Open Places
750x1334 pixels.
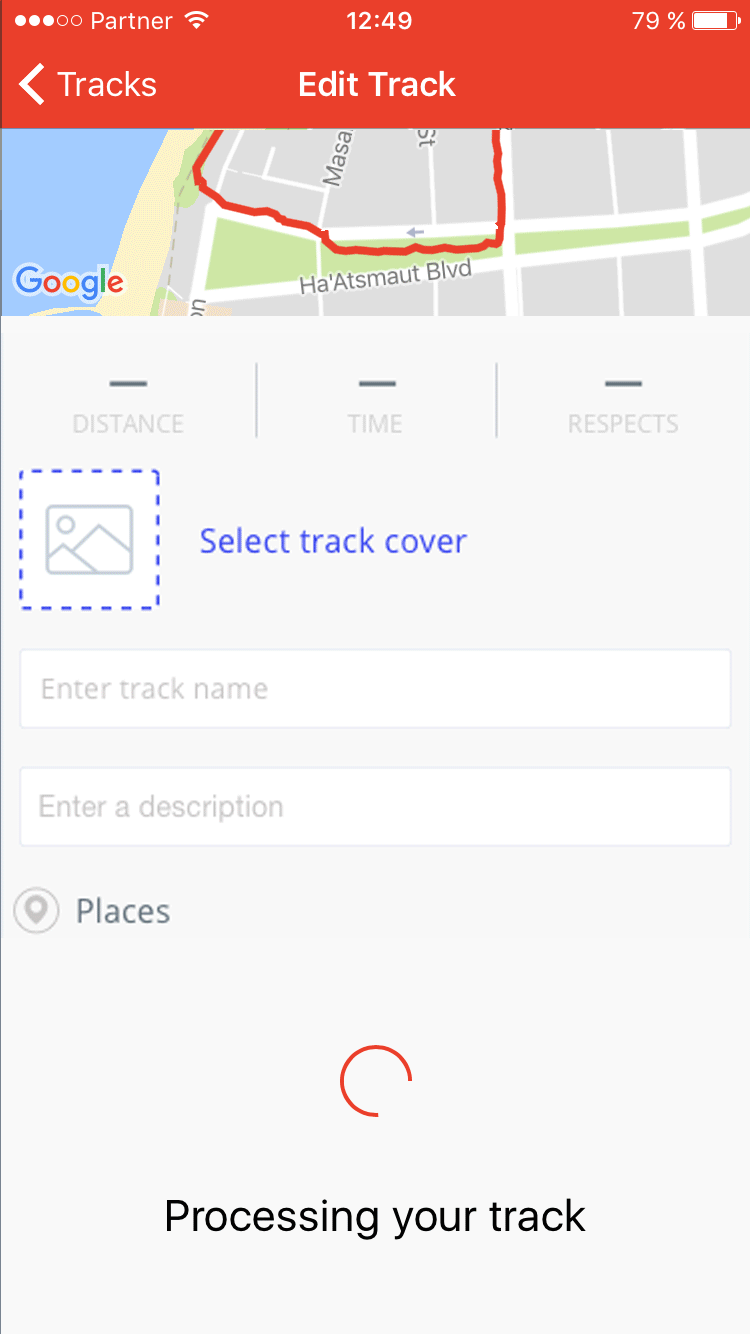pyautogui.click(x=92, y=912)
